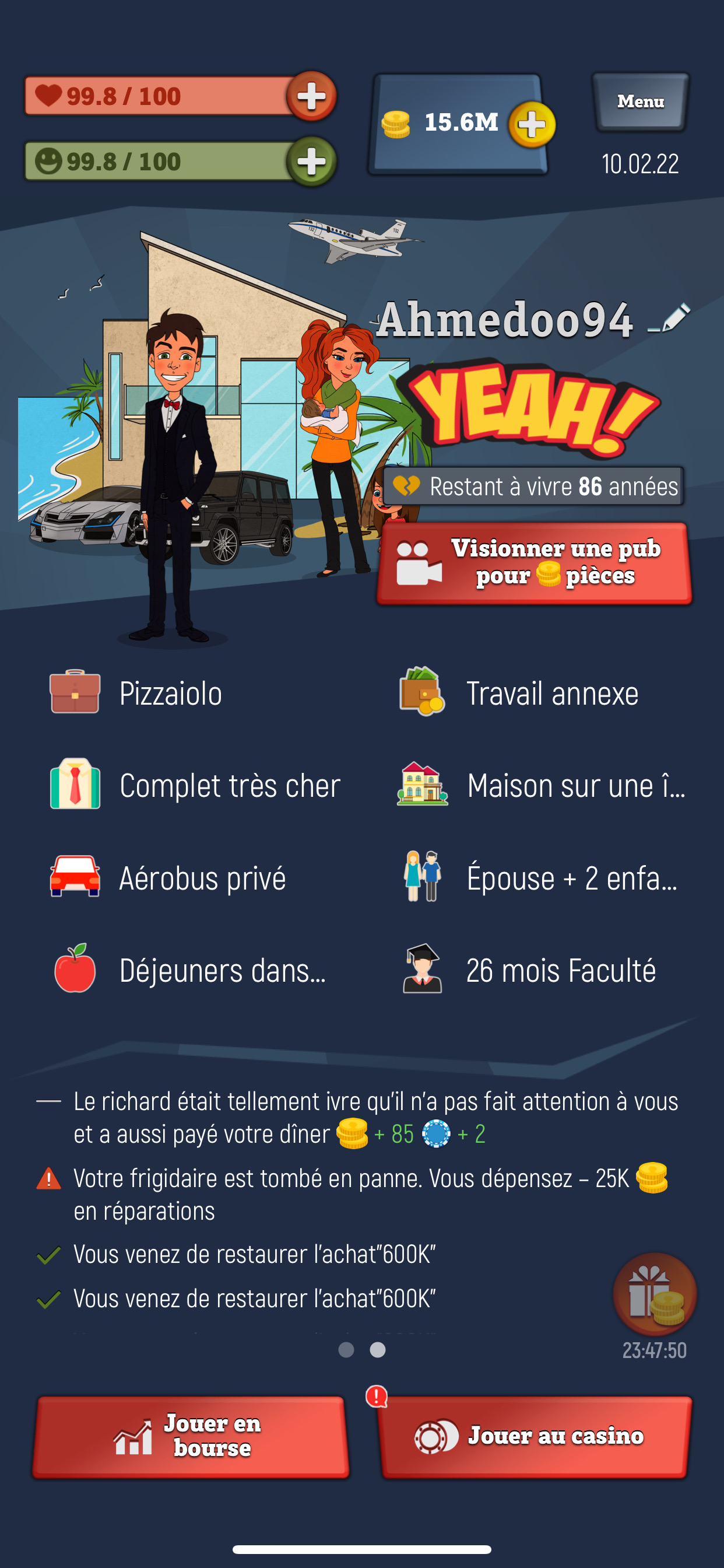This screenshot has width=724, height=1568.
Task: Open Épouse + 2 enfants family
Action: [x=571, y=877]
